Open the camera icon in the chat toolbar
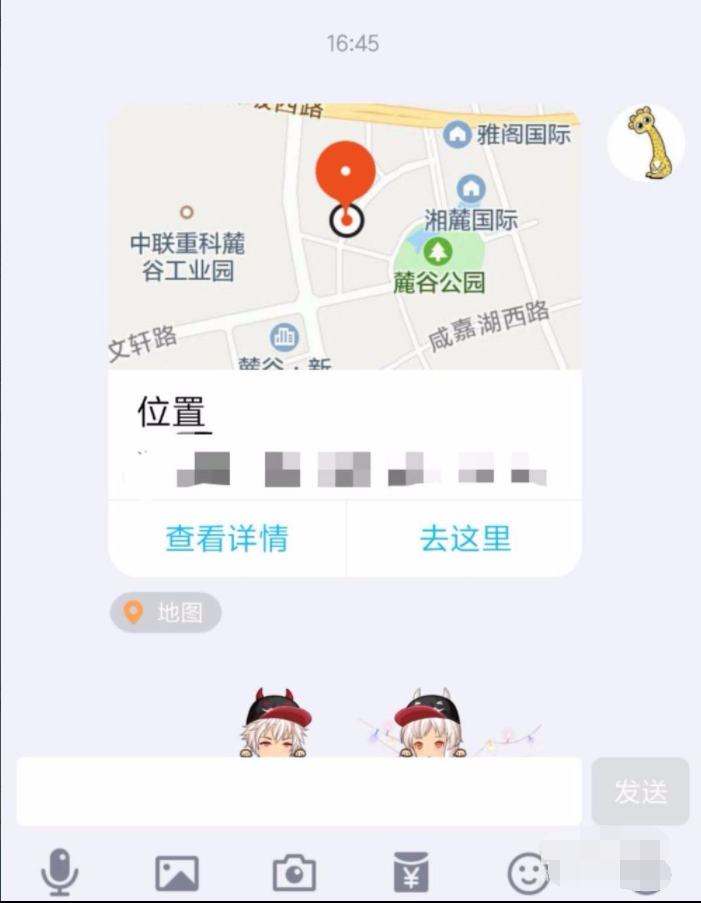The image size is (701, 903). click(x=294, y=874)
